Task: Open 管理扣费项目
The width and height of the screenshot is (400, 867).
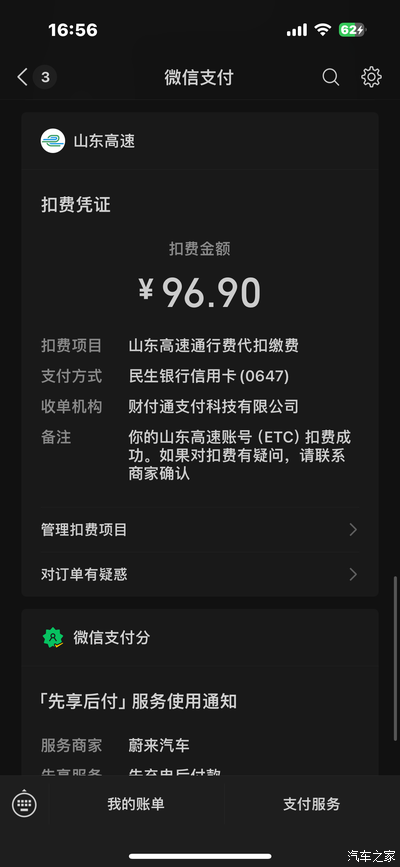Action: (x=200, y=530)
